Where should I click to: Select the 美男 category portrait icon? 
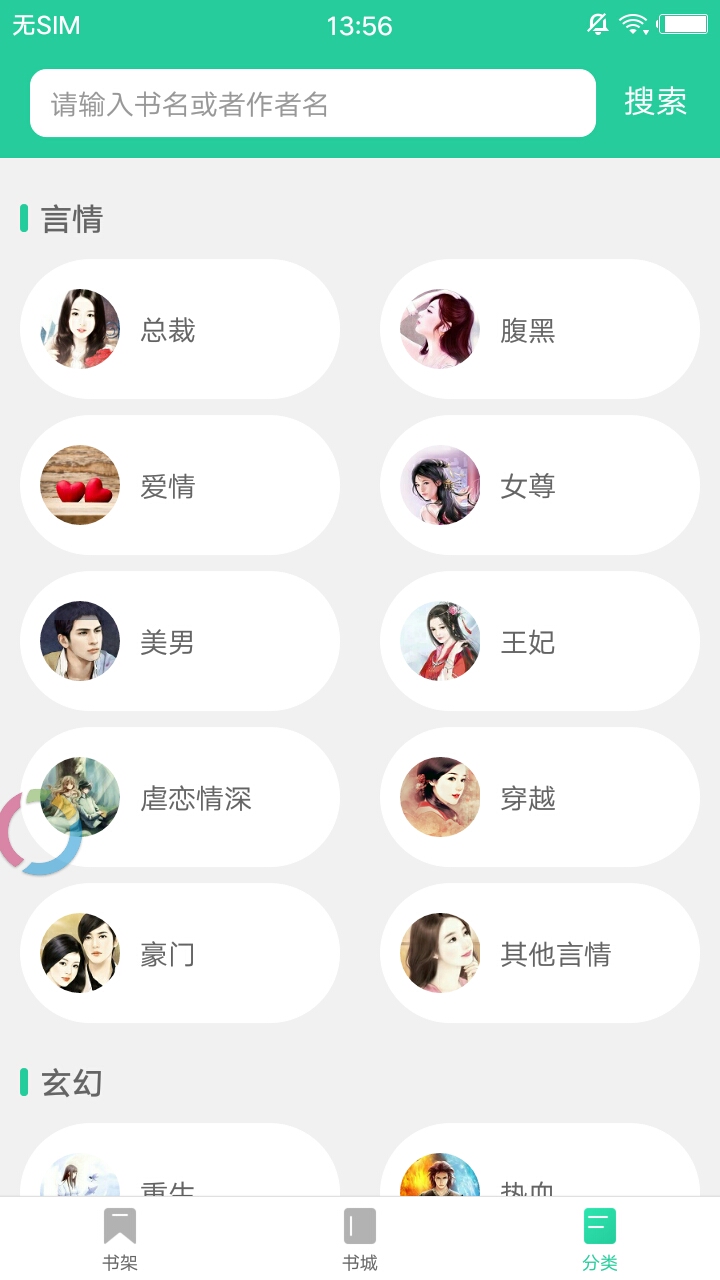pyautogui.click(x=79, y=641)
